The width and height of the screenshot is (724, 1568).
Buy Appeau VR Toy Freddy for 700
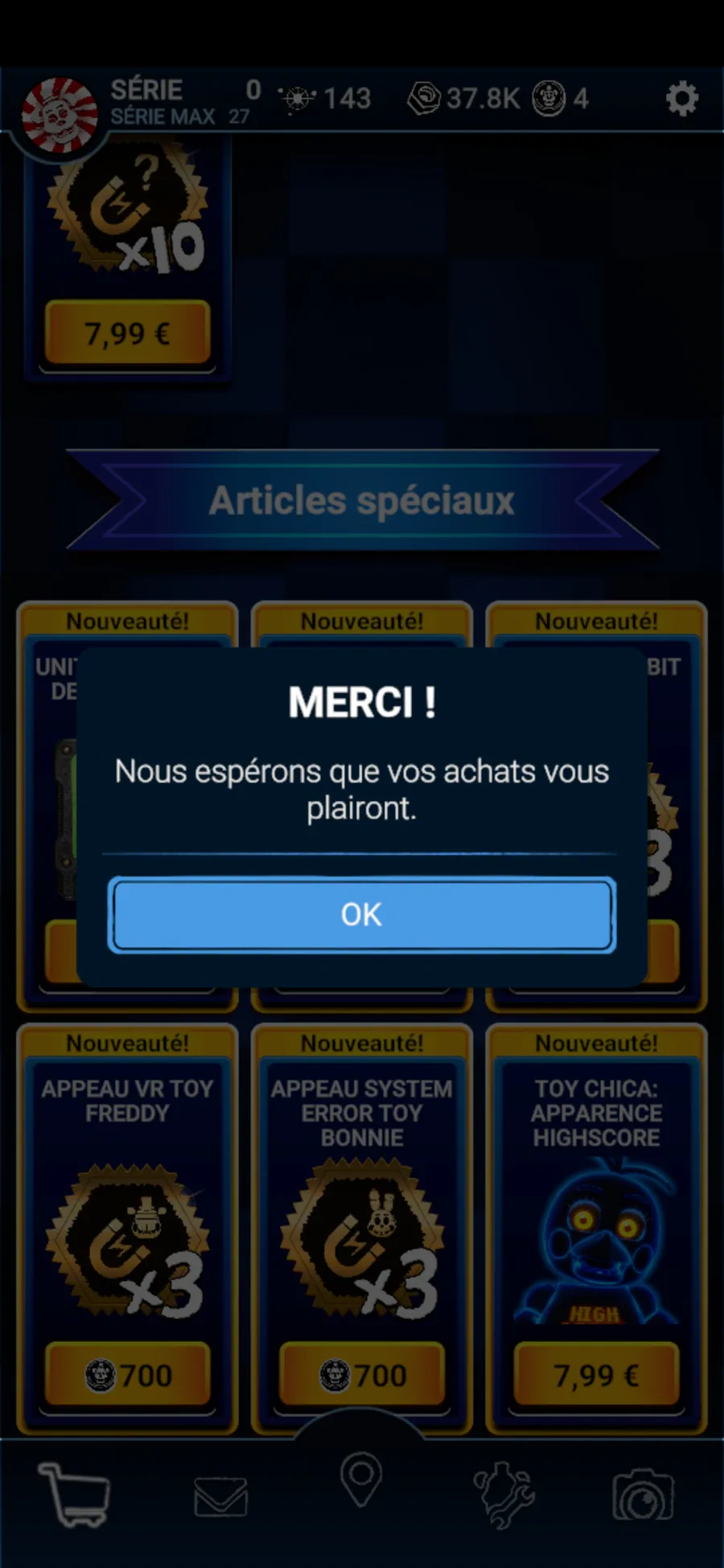click(x=127, y=1374)
